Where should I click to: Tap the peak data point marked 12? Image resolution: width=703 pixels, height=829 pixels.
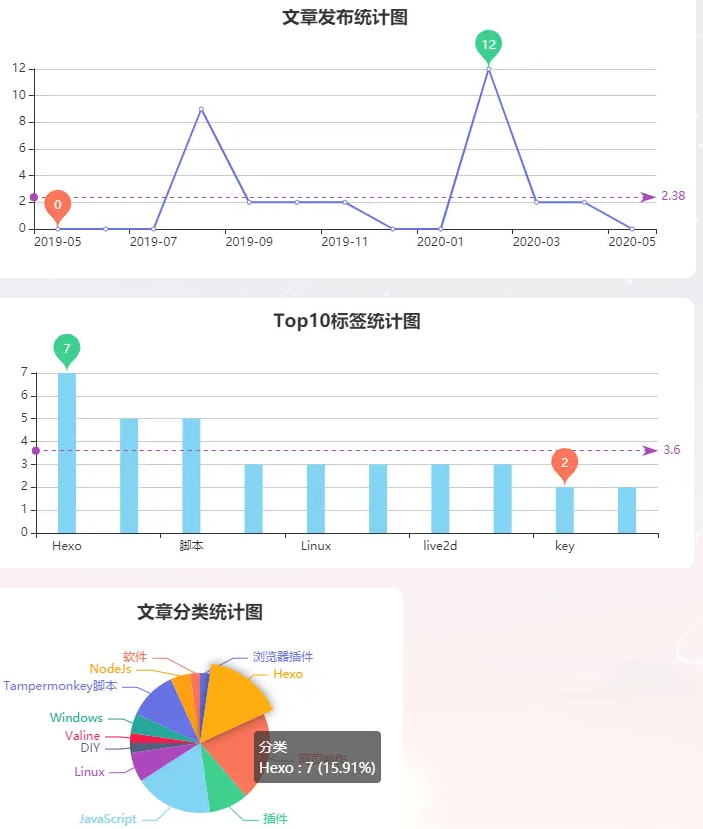click(x=488, y=68)
